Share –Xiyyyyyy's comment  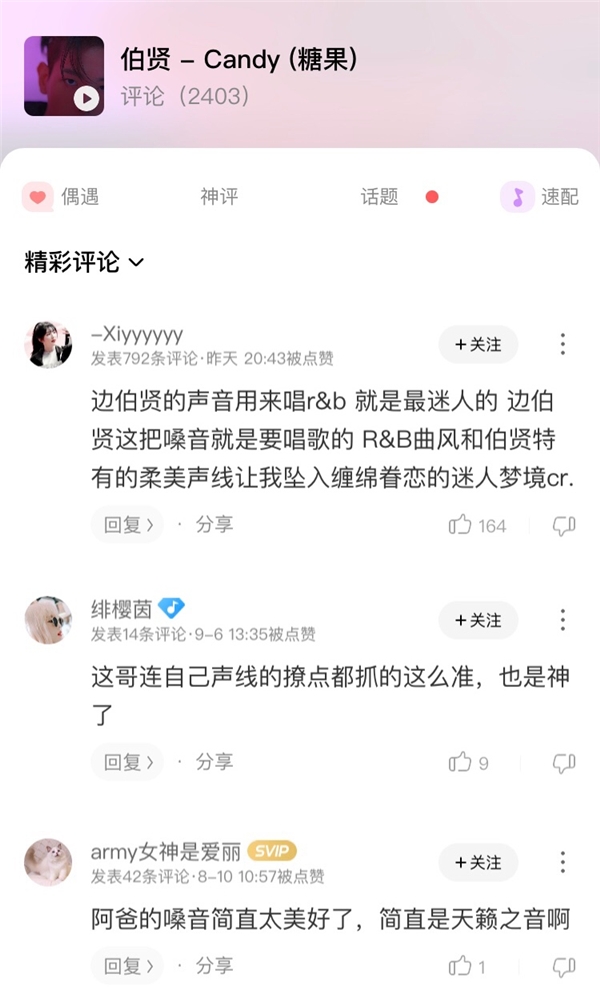pos(214,524)
